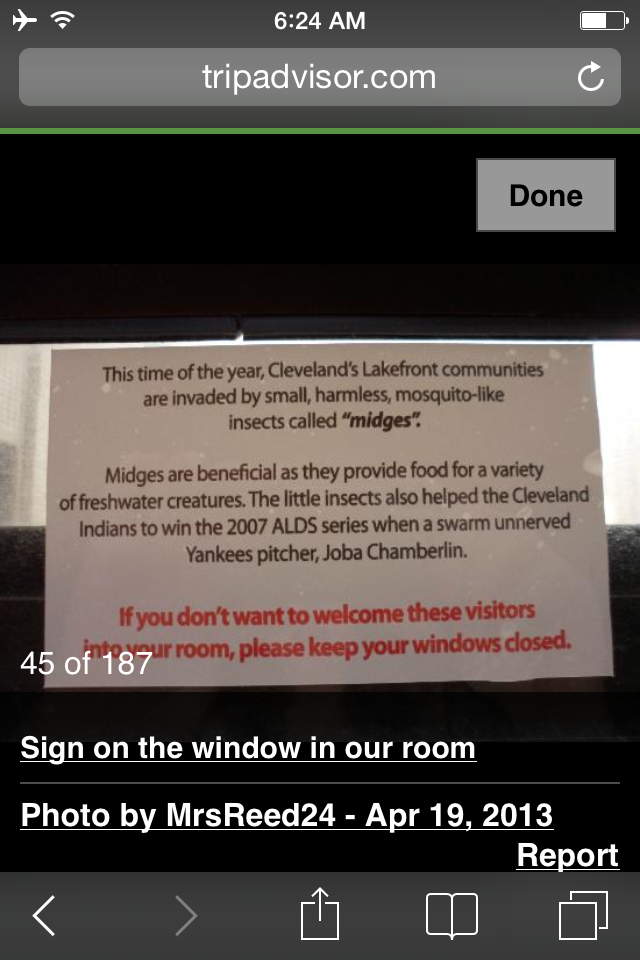Viewport: 640px width, 960px height.
Task: Go back to the previous page
Action: [x=44, y=915]
